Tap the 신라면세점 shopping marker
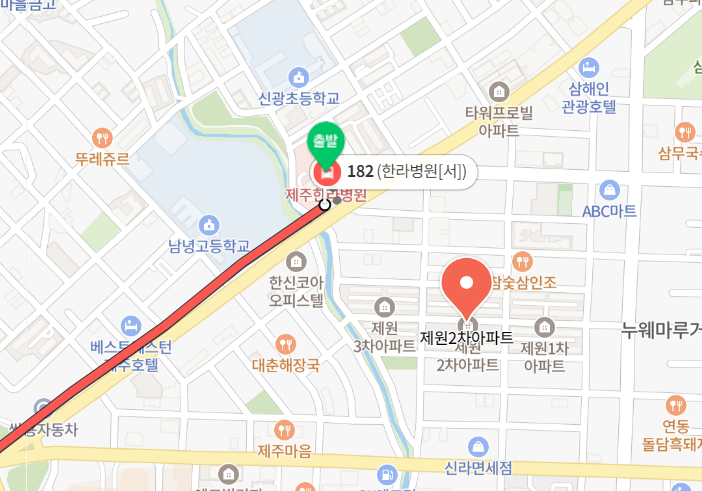The width and height of the screenshot is (702, 491). pos(479,445)
